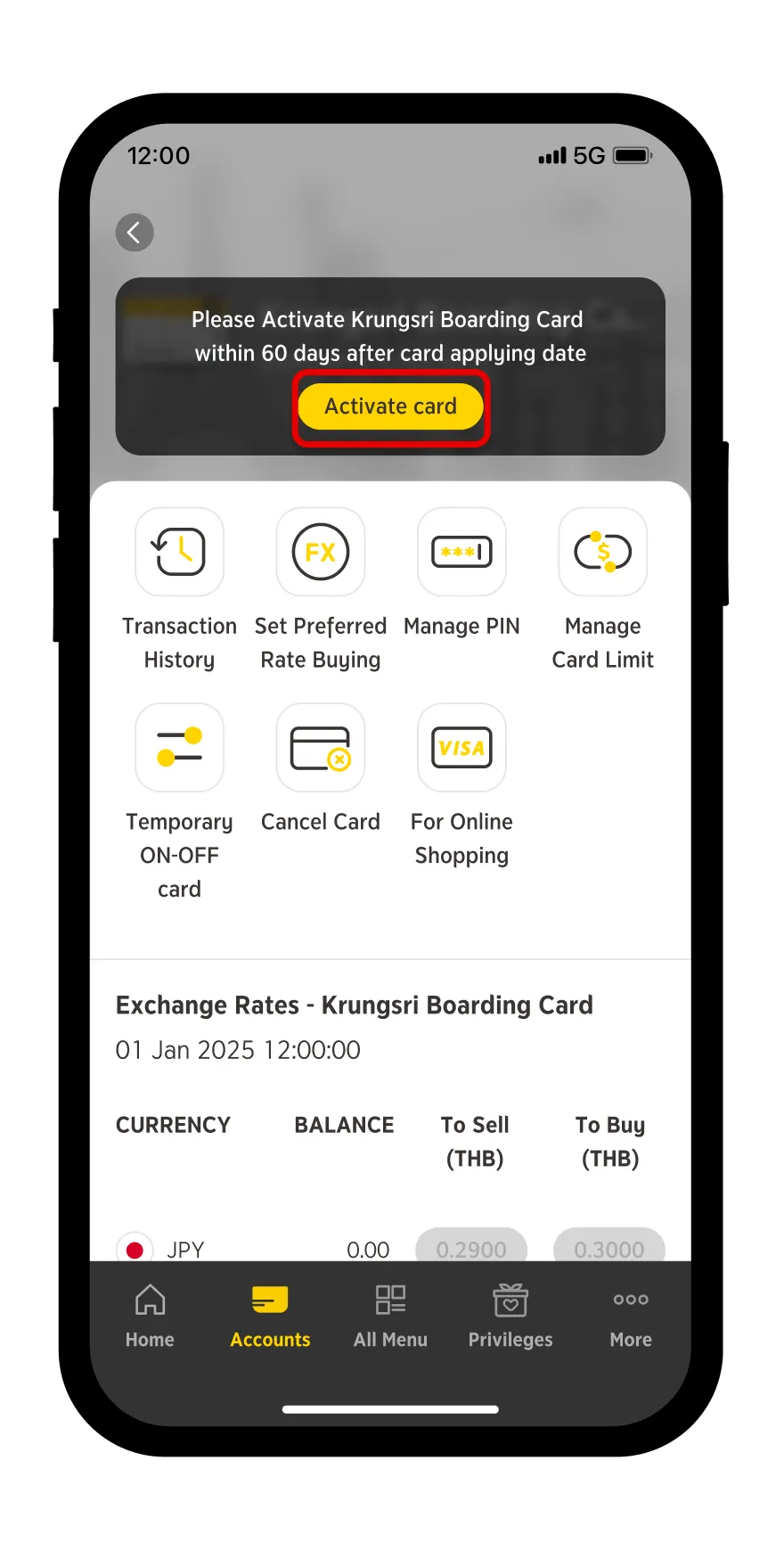Go to the Privileges tab
784x1551 pixels.
[510, 1316]
